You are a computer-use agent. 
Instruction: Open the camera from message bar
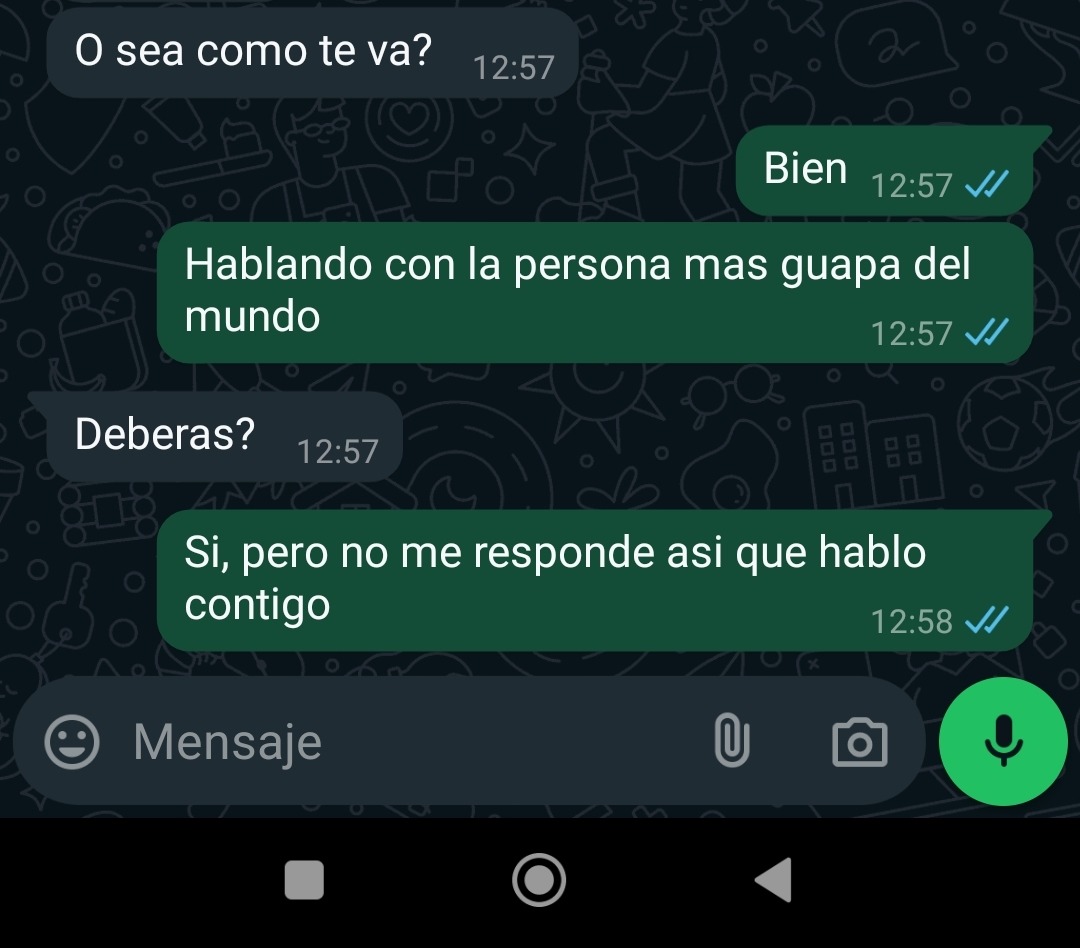(x=859, y=743)
